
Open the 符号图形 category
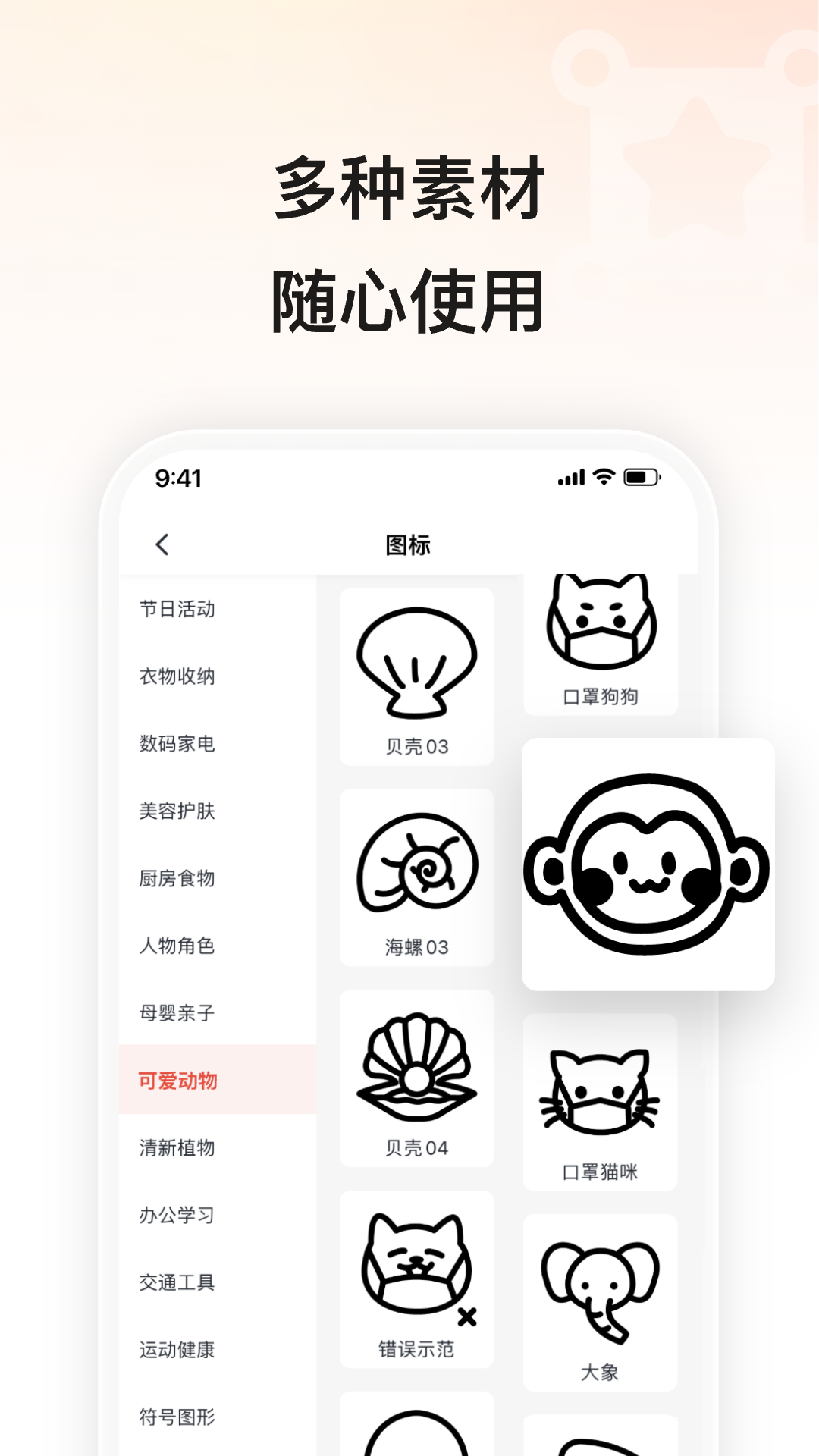pyautogui.click(x=176, y=1417)
